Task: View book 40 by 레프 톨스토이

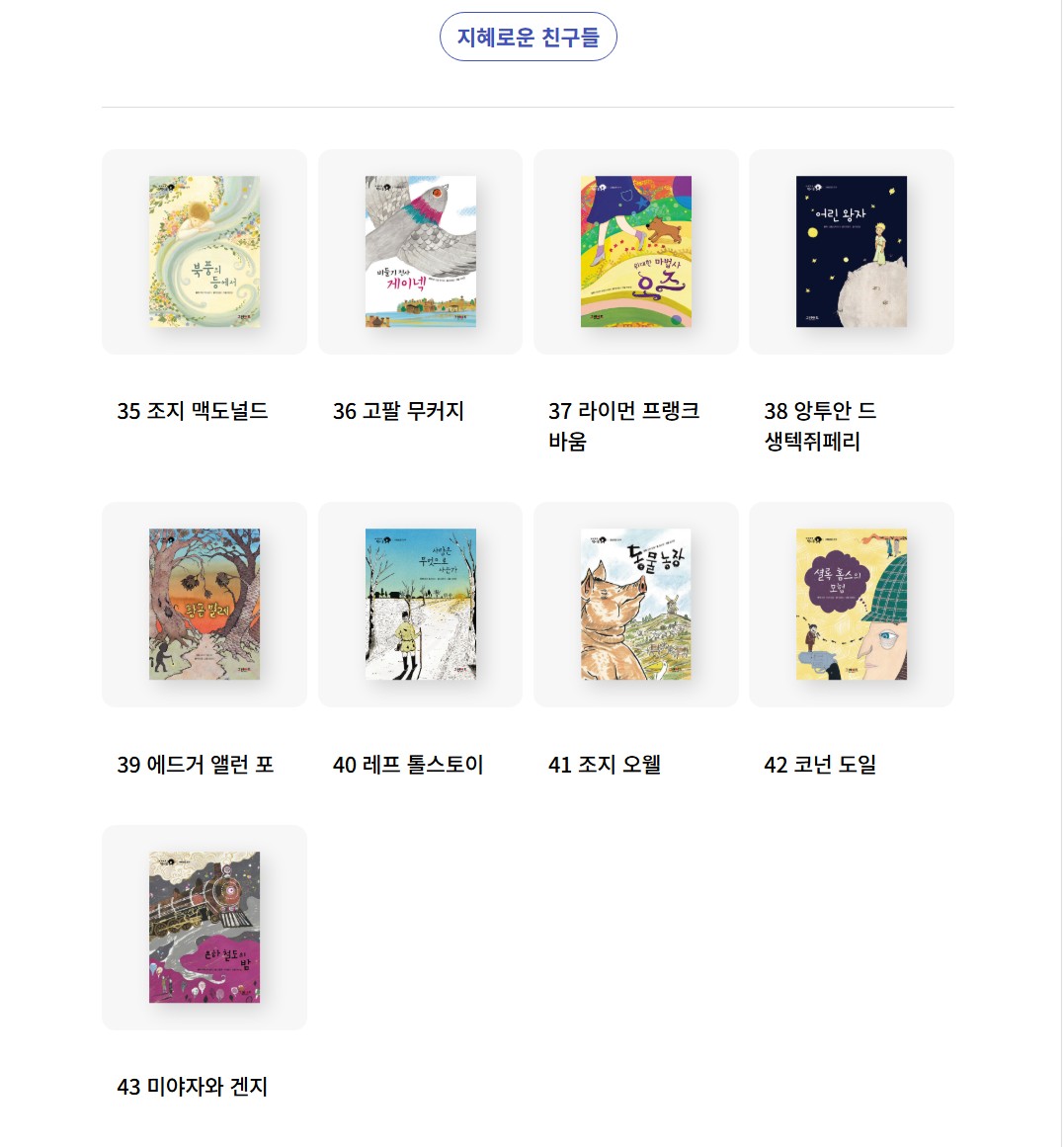Action: tap(420, 604)
